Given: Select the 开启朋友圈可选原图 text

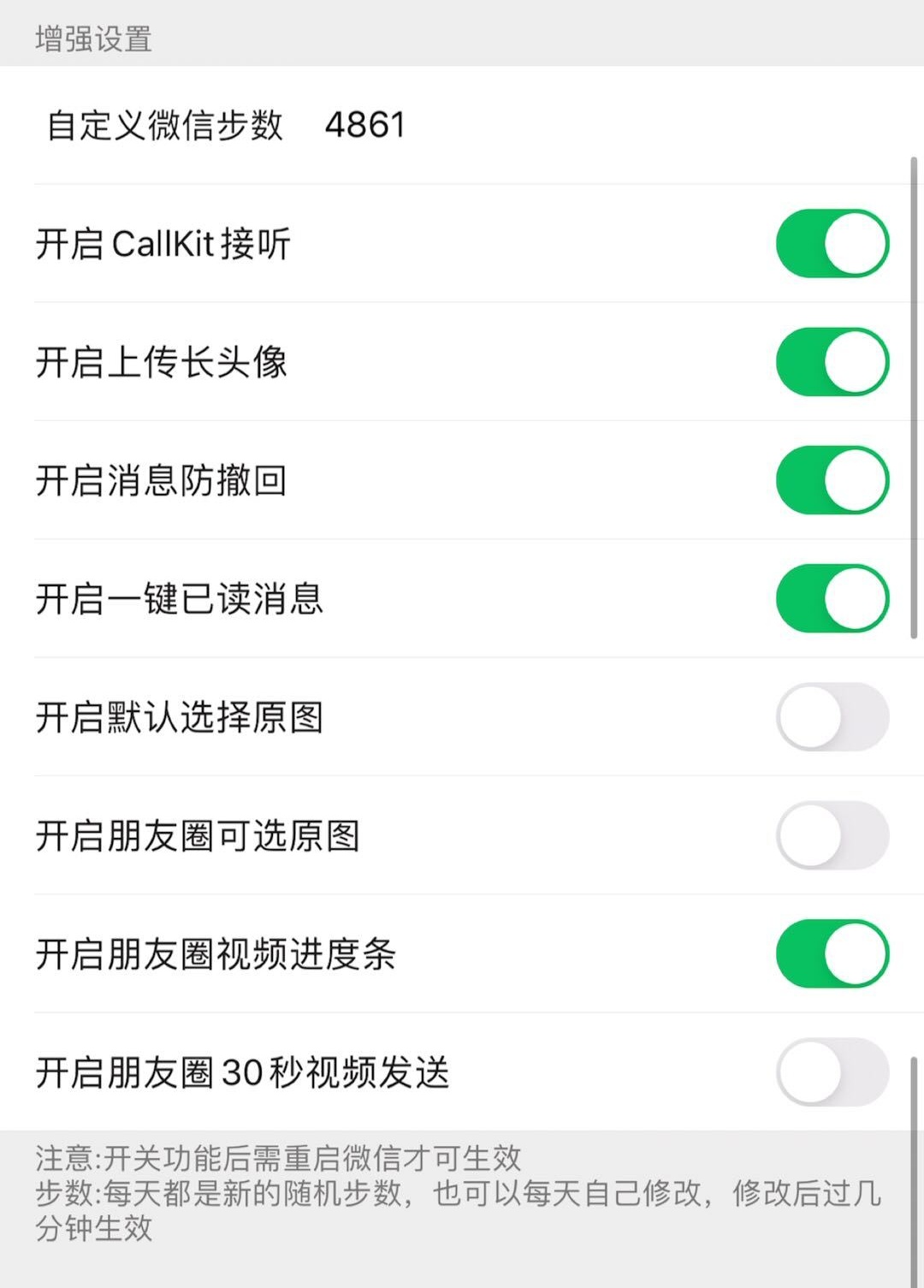Looking at the screenshot, I should coord(197,834).
